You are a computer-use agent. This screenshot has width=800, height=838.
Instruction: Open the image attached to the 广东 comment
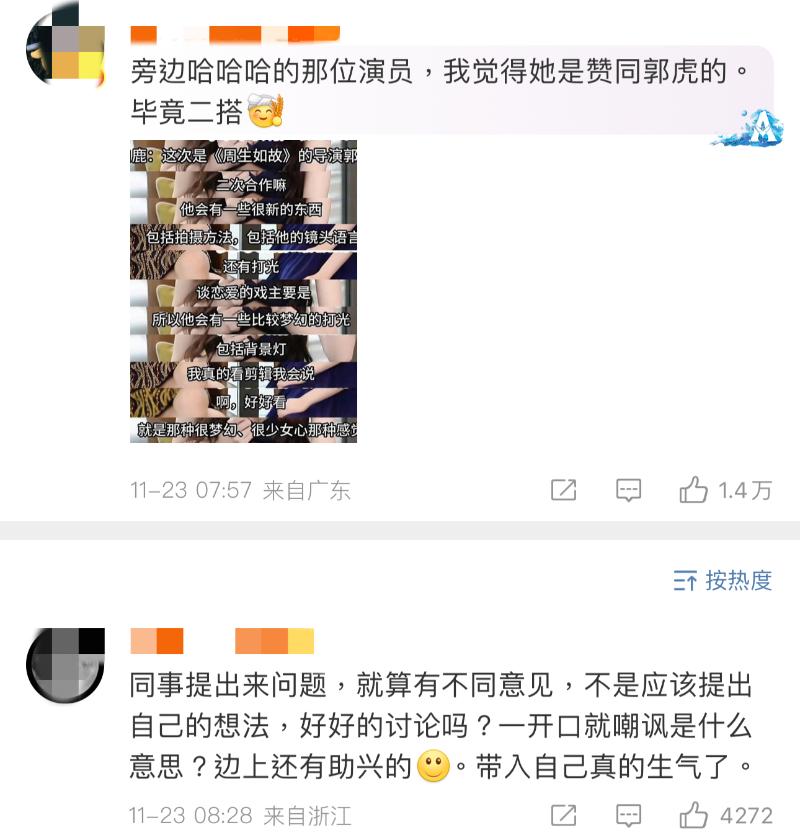243,291
